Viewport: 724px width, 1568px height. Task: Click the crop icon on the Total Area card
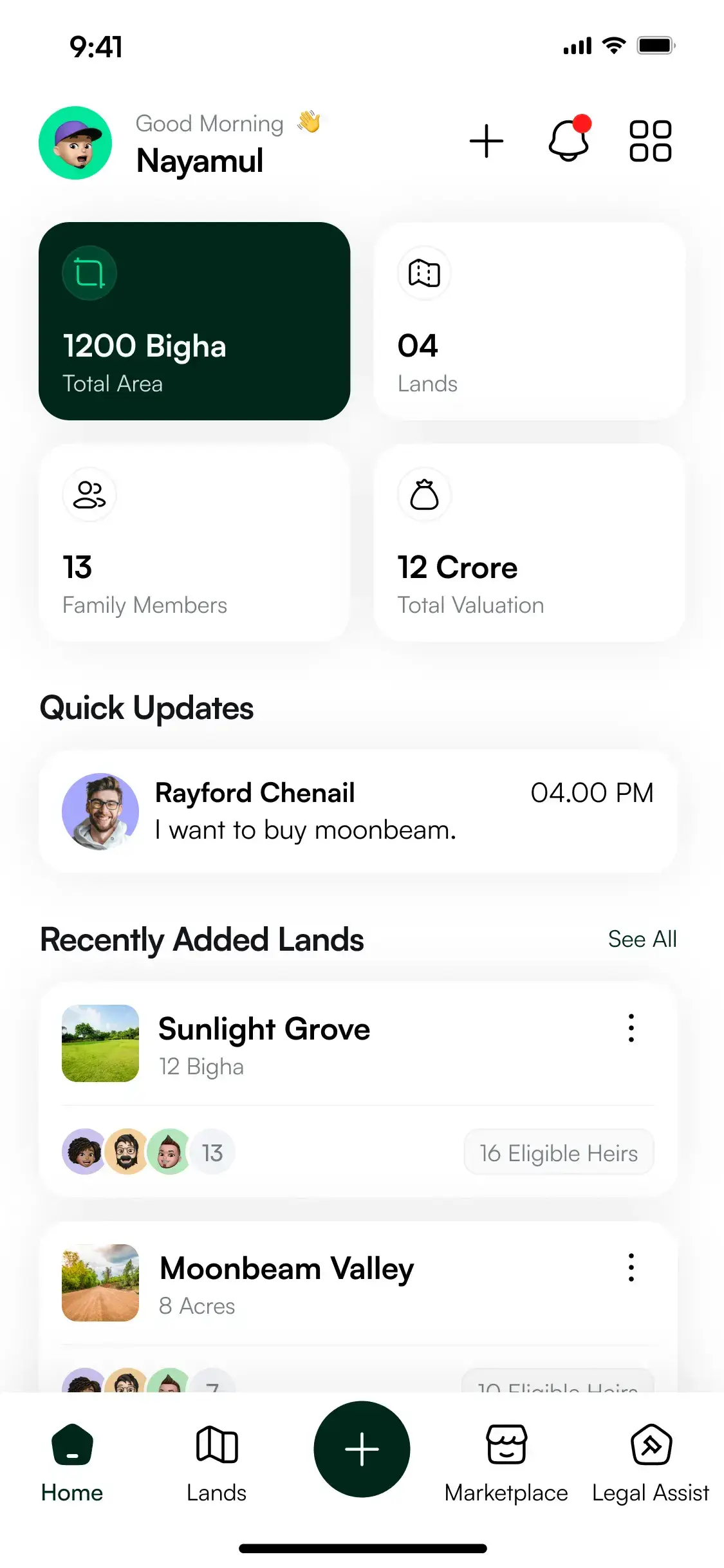click(x=89, y=273)
